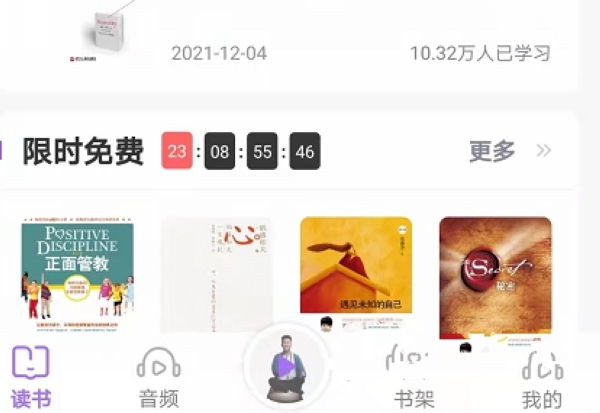Screen dimensions: 600x413
Task: Open the 遇见未知的自己 book
Action: (356, 268)
